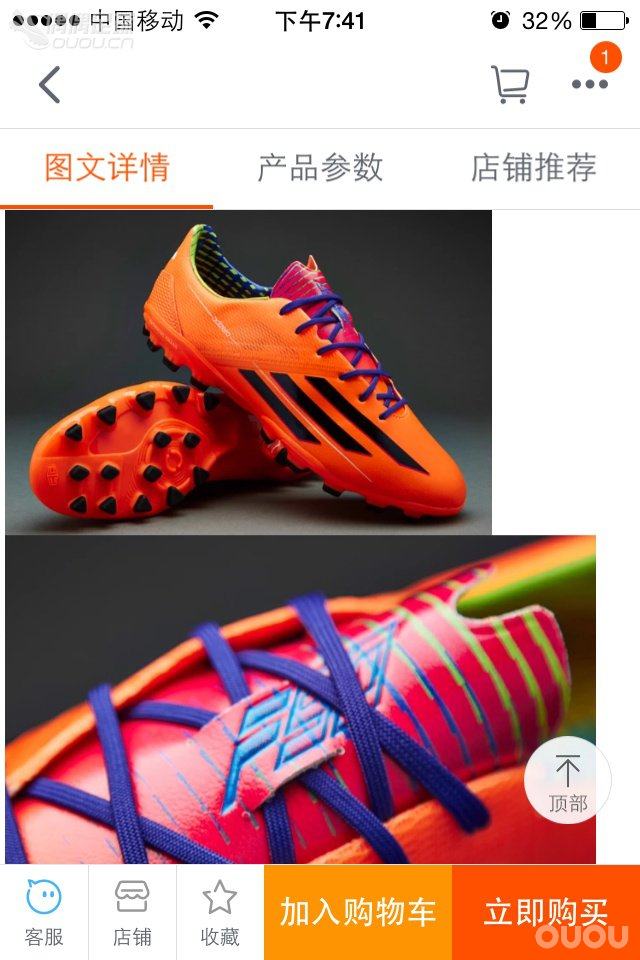Contact customer service via 客服
This screenshot has height=960, width=640.
coord(44,912)
